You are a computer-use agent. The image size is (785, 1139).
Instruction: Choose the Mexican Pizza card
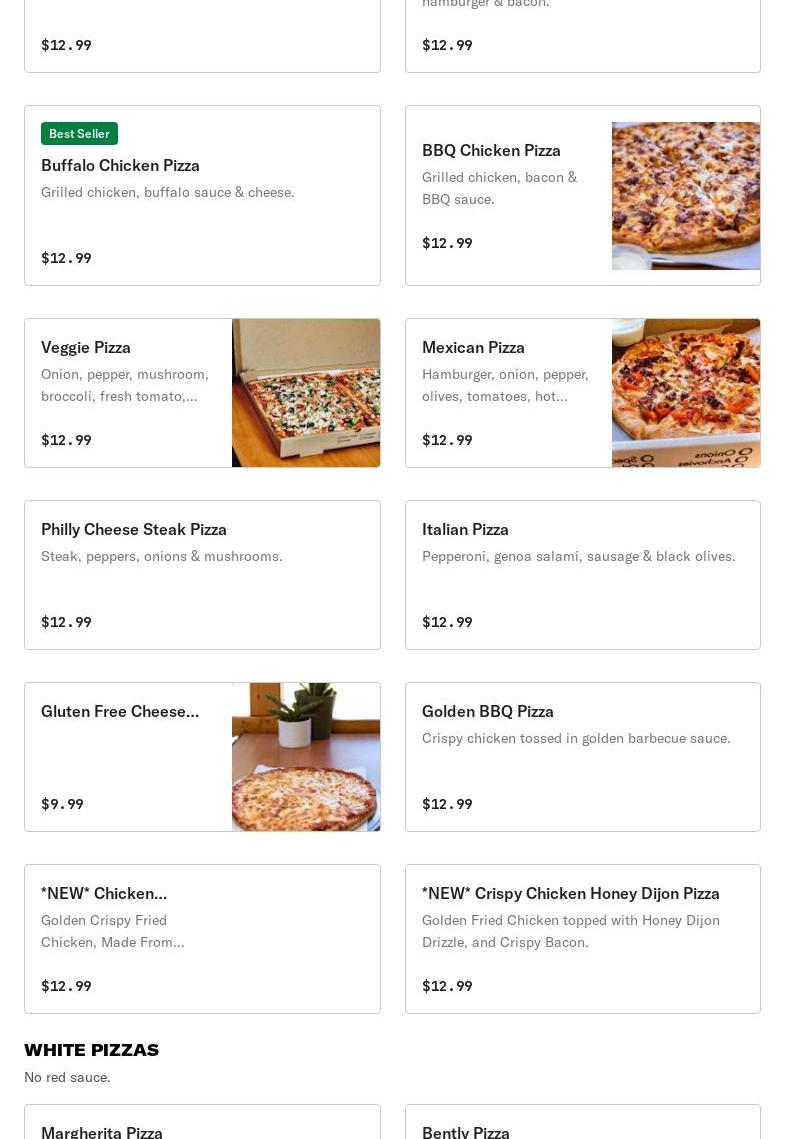coord(582,393)
